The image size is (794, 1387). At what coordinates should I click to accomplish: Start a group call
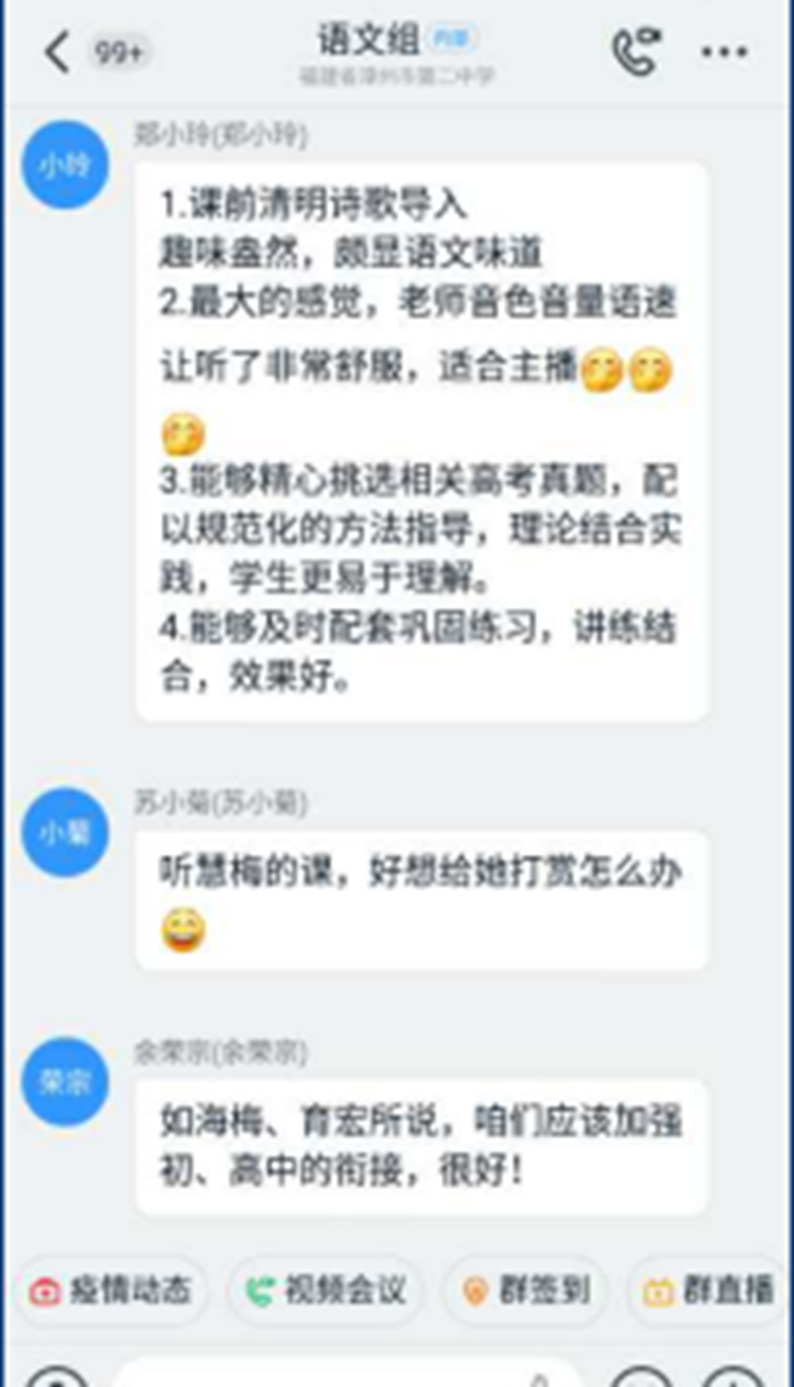[637, 51]
